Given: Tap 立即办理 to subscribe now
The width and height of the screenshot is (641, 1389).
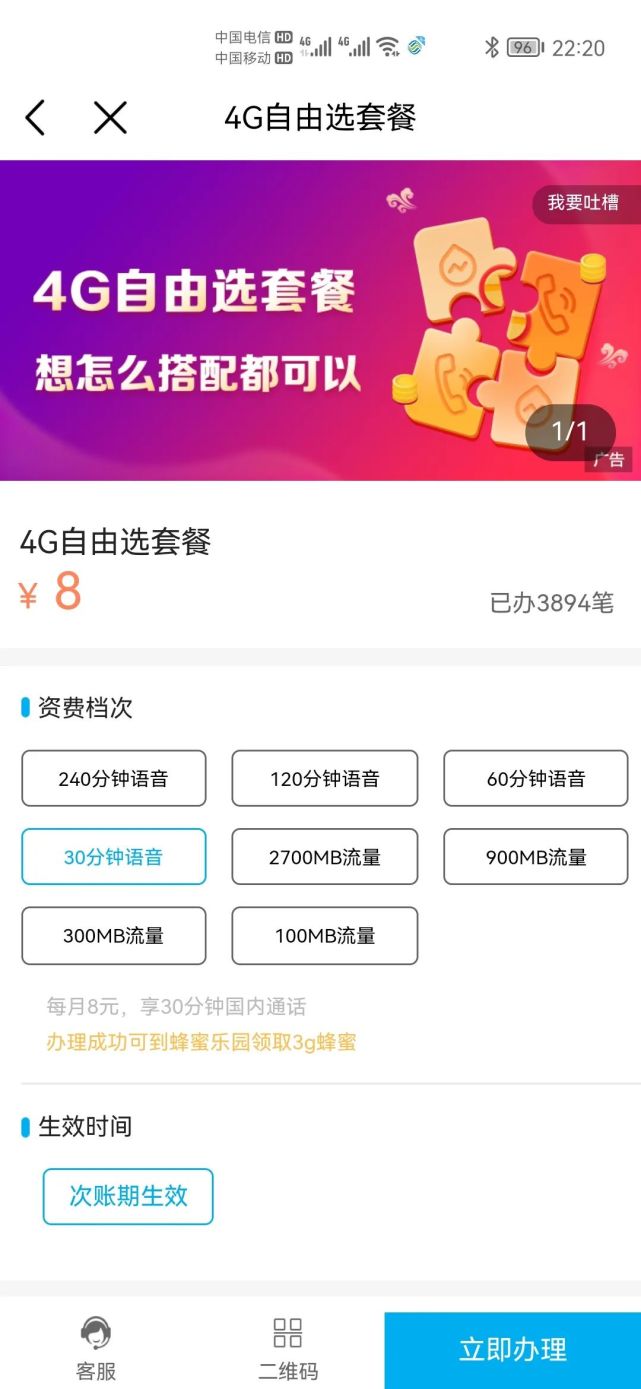Looking at the screenshot, I should (x=512, y=1349).
